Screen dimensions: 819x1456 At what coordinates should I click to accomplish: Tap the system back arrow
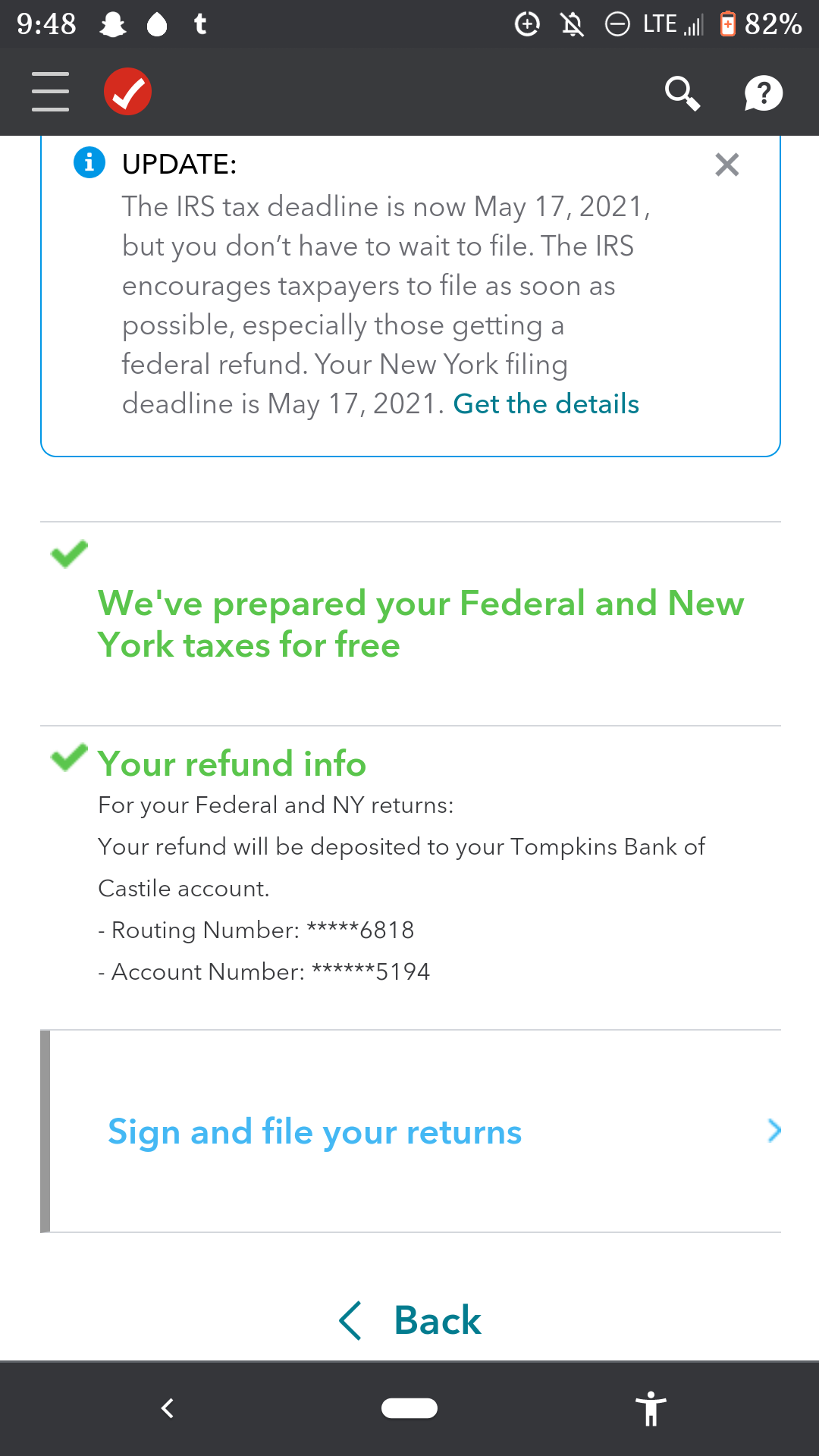[x=168, y=1408]
